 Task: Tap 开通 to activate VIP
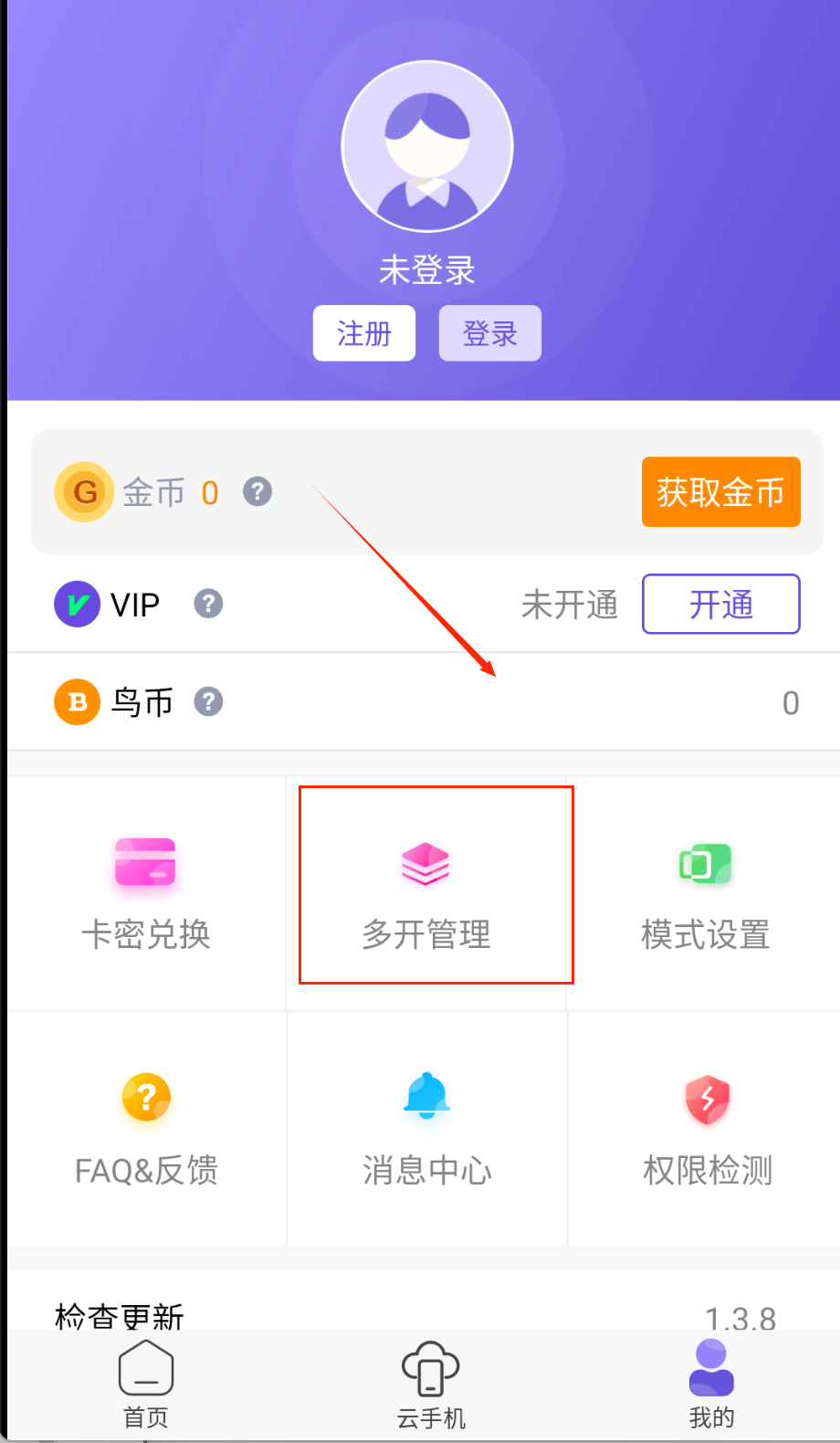tap(720, 604)
